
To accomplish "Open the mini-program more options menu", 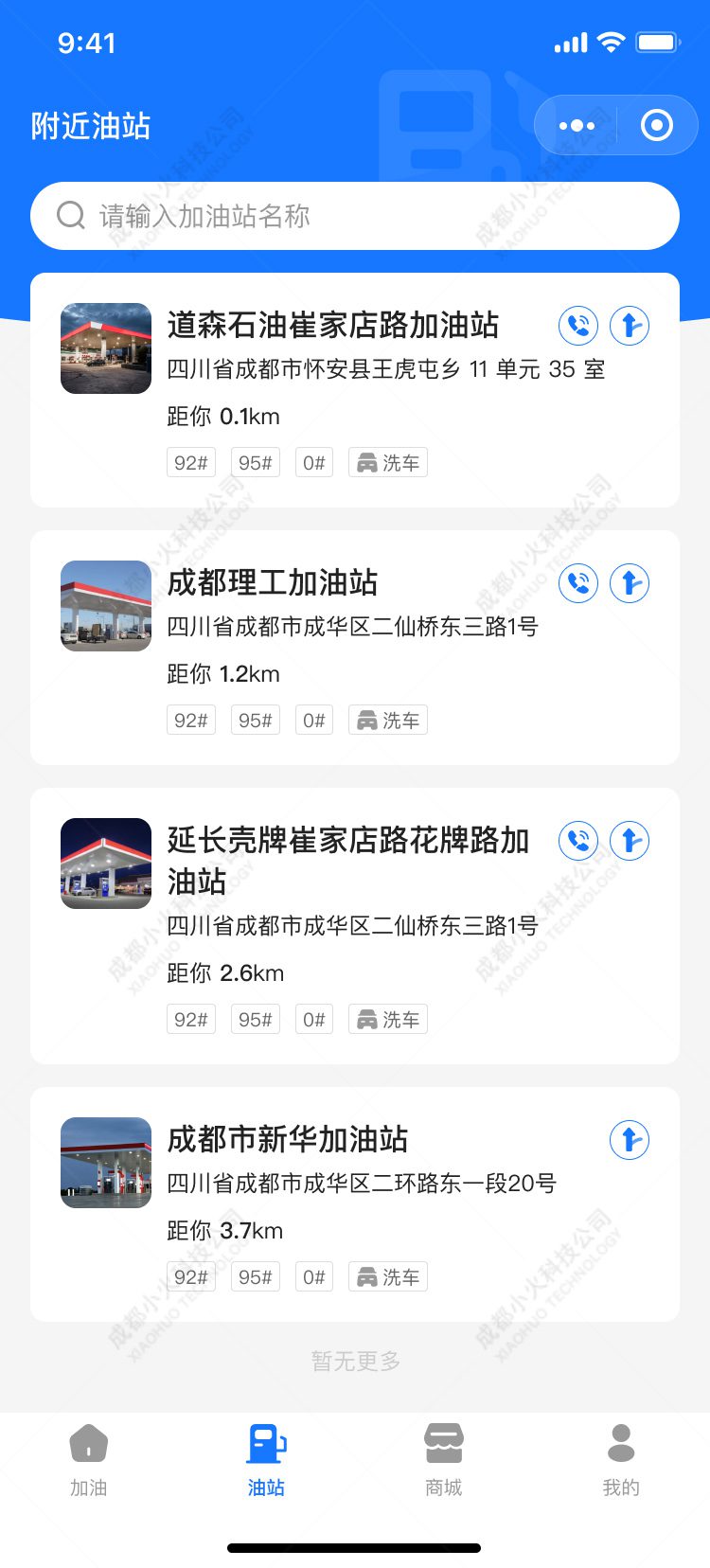I will coord(575,124).
